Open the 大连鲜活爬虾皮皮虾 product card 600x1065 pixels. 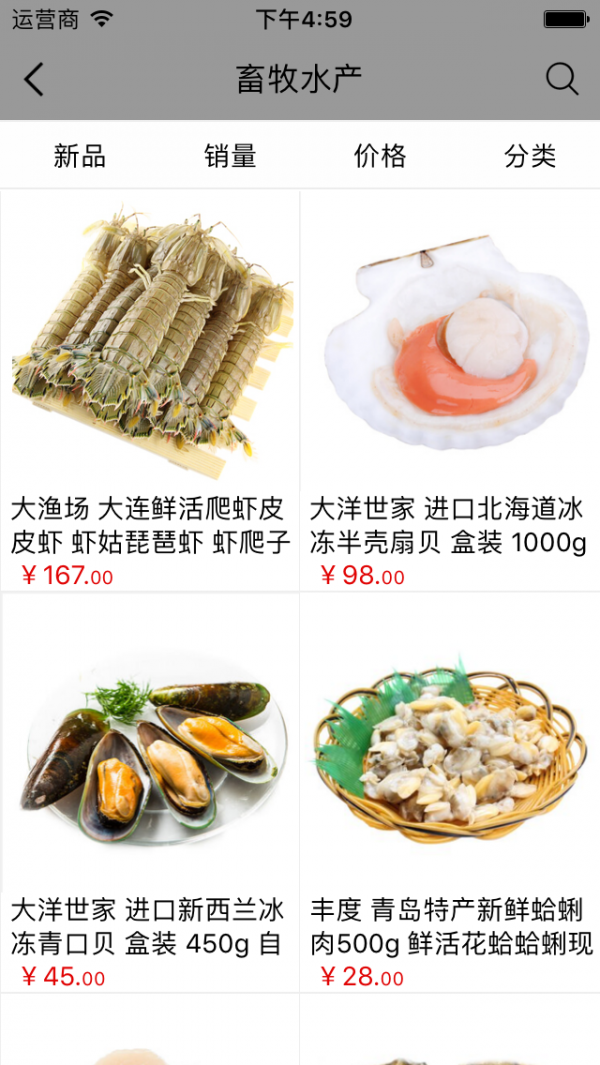point(150,390)
